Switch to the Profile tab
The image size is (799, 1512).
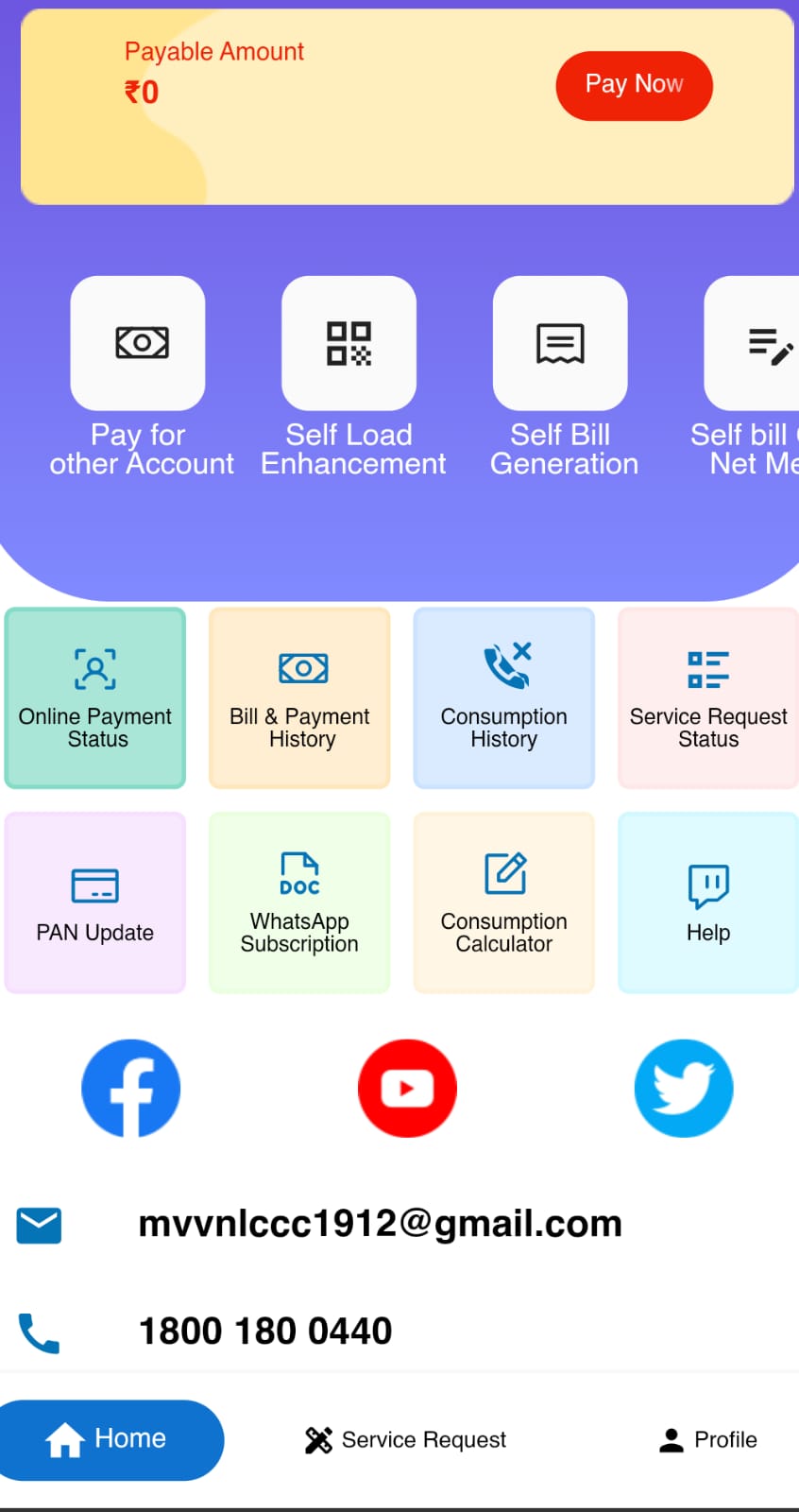tap(708, 1440)
